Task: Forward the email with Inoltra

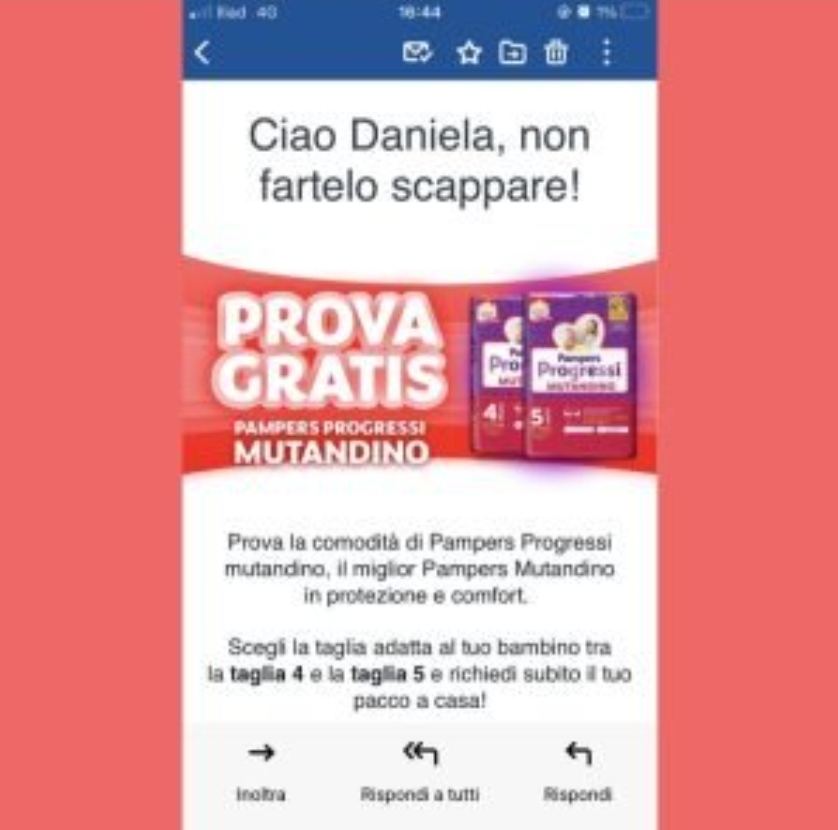Action: click(x=261, y=770)
